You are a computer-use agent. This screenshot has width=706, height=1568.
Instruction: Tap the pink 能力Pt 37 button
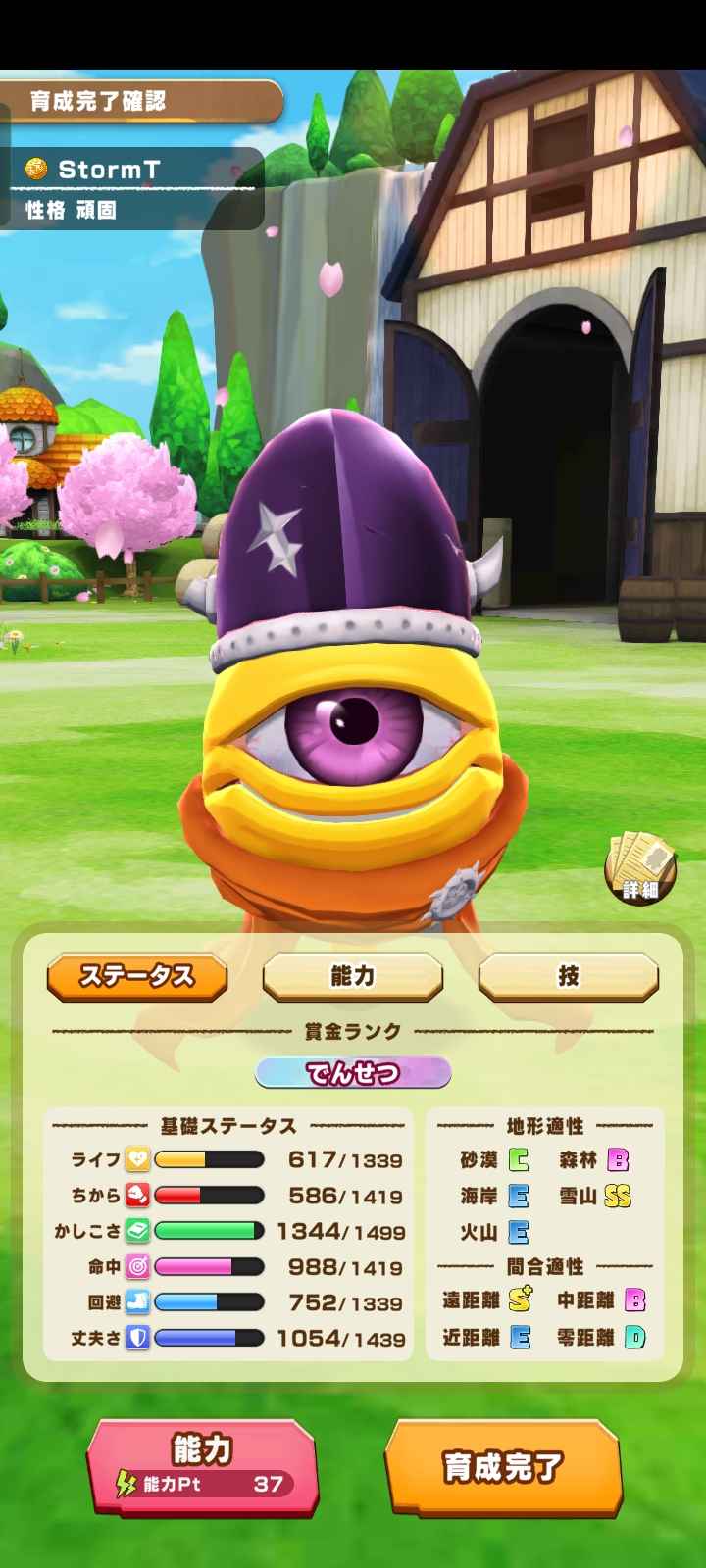[202, 1466]
